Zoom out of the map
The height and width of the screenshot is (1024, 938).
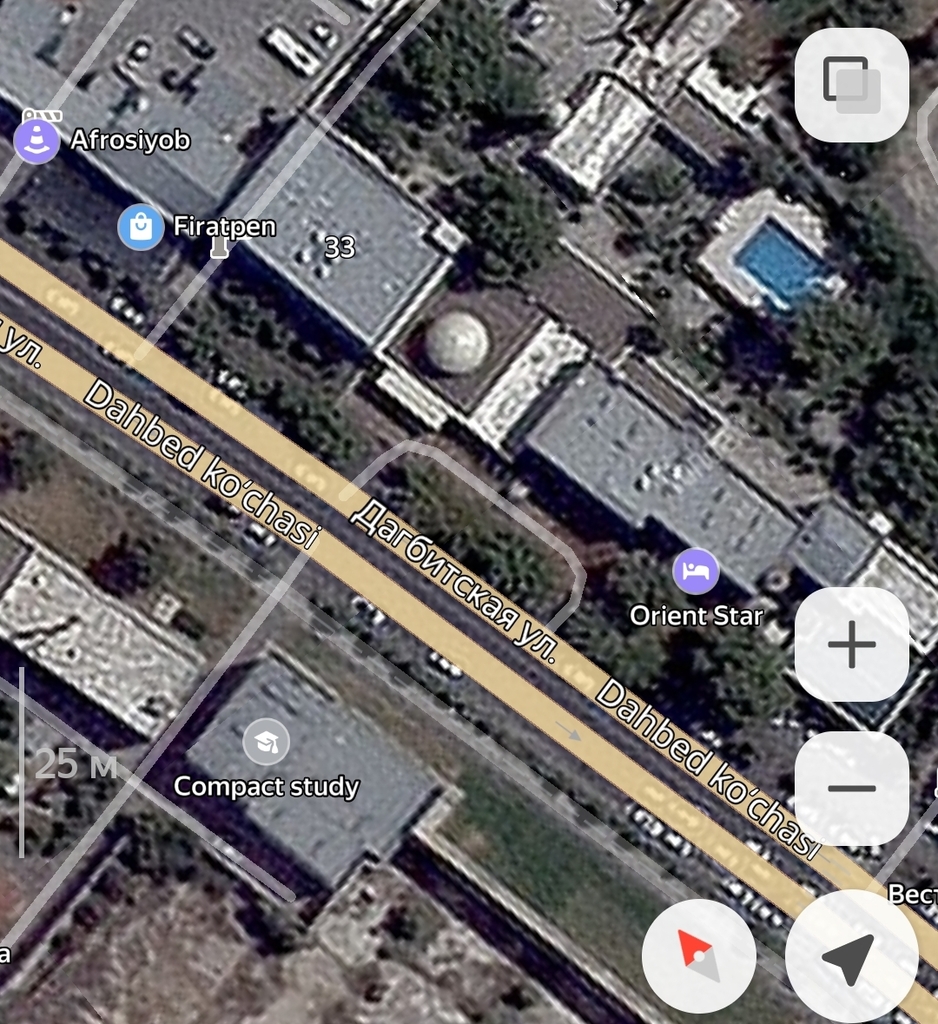[851, 788]
